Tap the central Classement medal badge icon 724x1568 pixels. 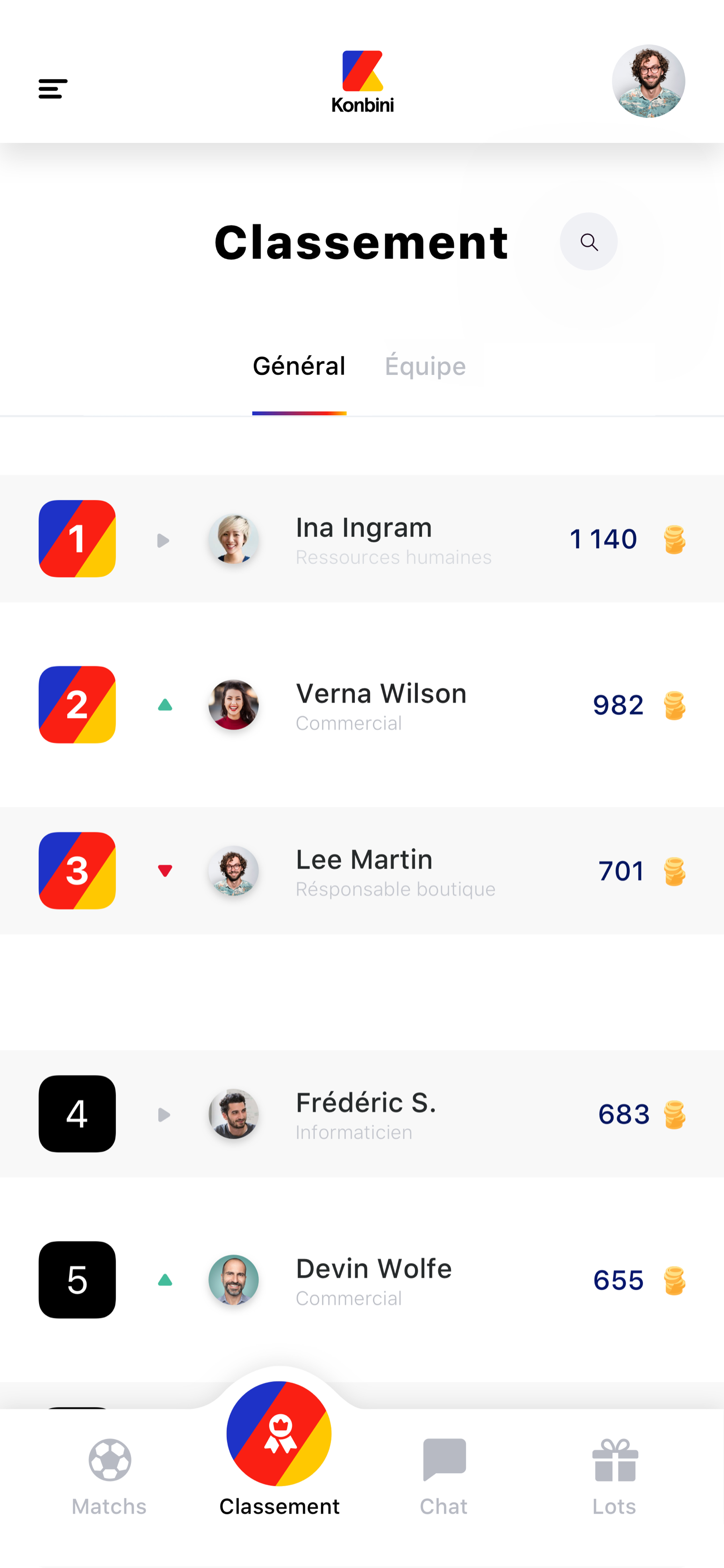point(279,1434)
